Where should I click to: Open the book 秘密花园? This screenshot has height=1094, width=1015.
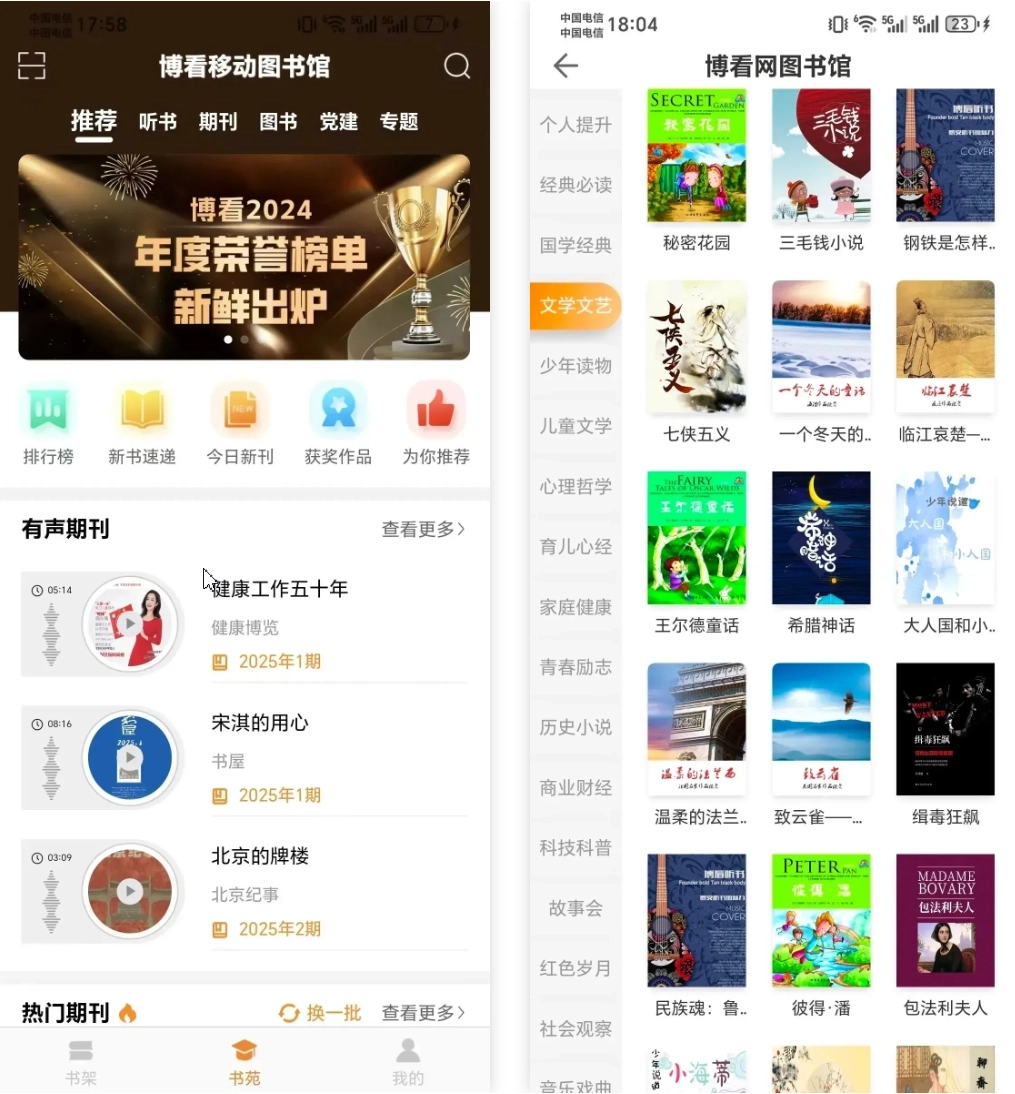696,170
